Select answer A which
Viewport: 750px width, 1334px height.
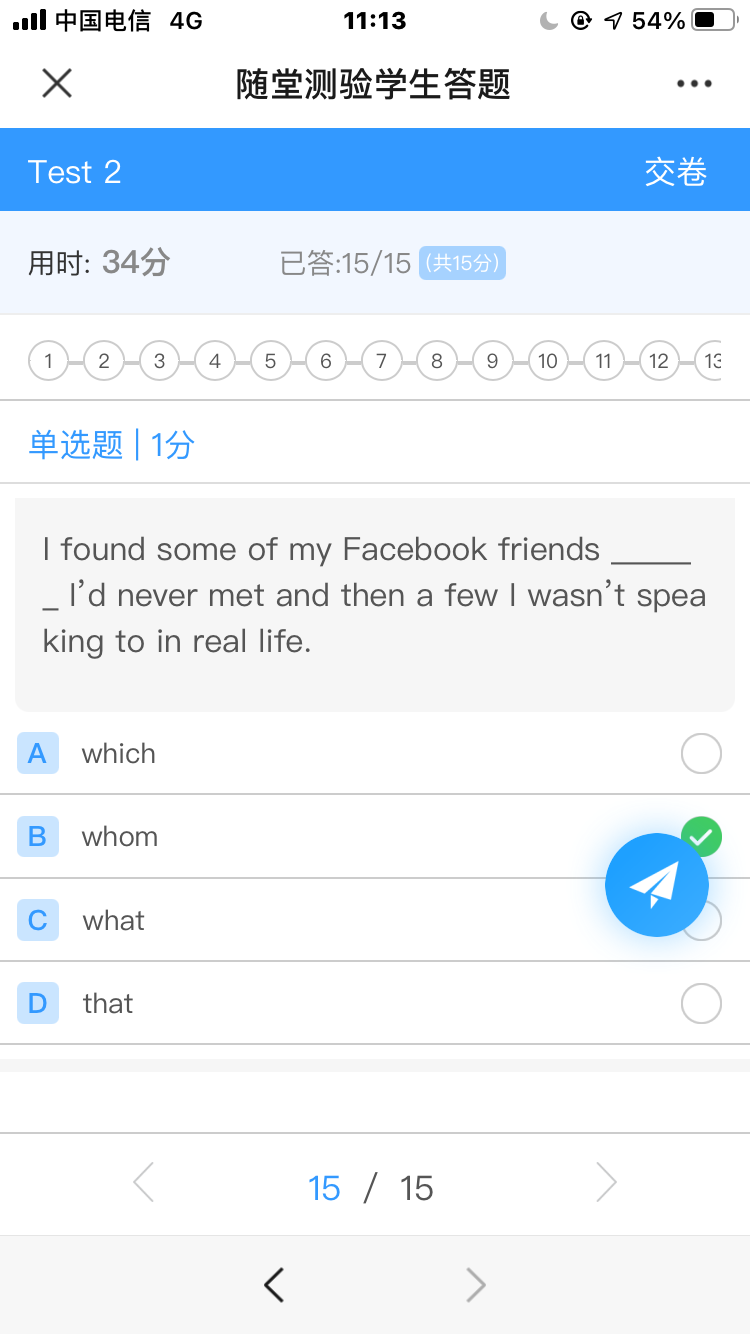point(375,753)
